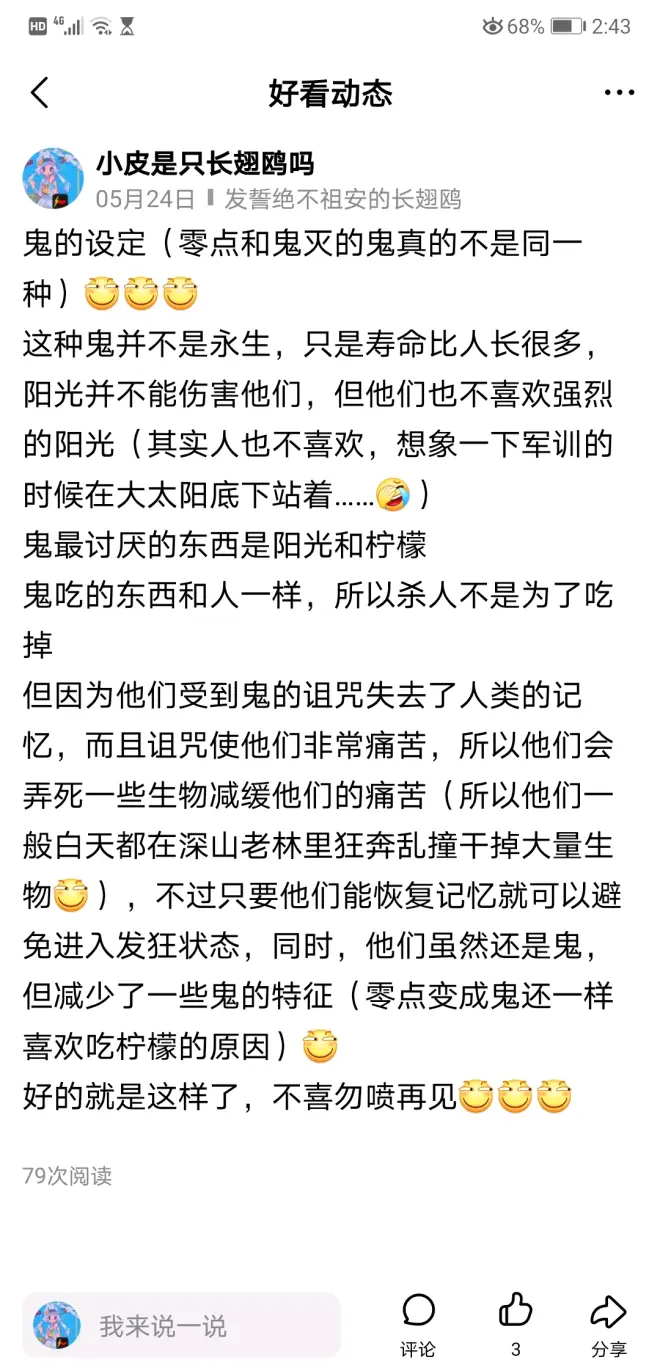Open the 评论 comments button

coord(418,1322)
